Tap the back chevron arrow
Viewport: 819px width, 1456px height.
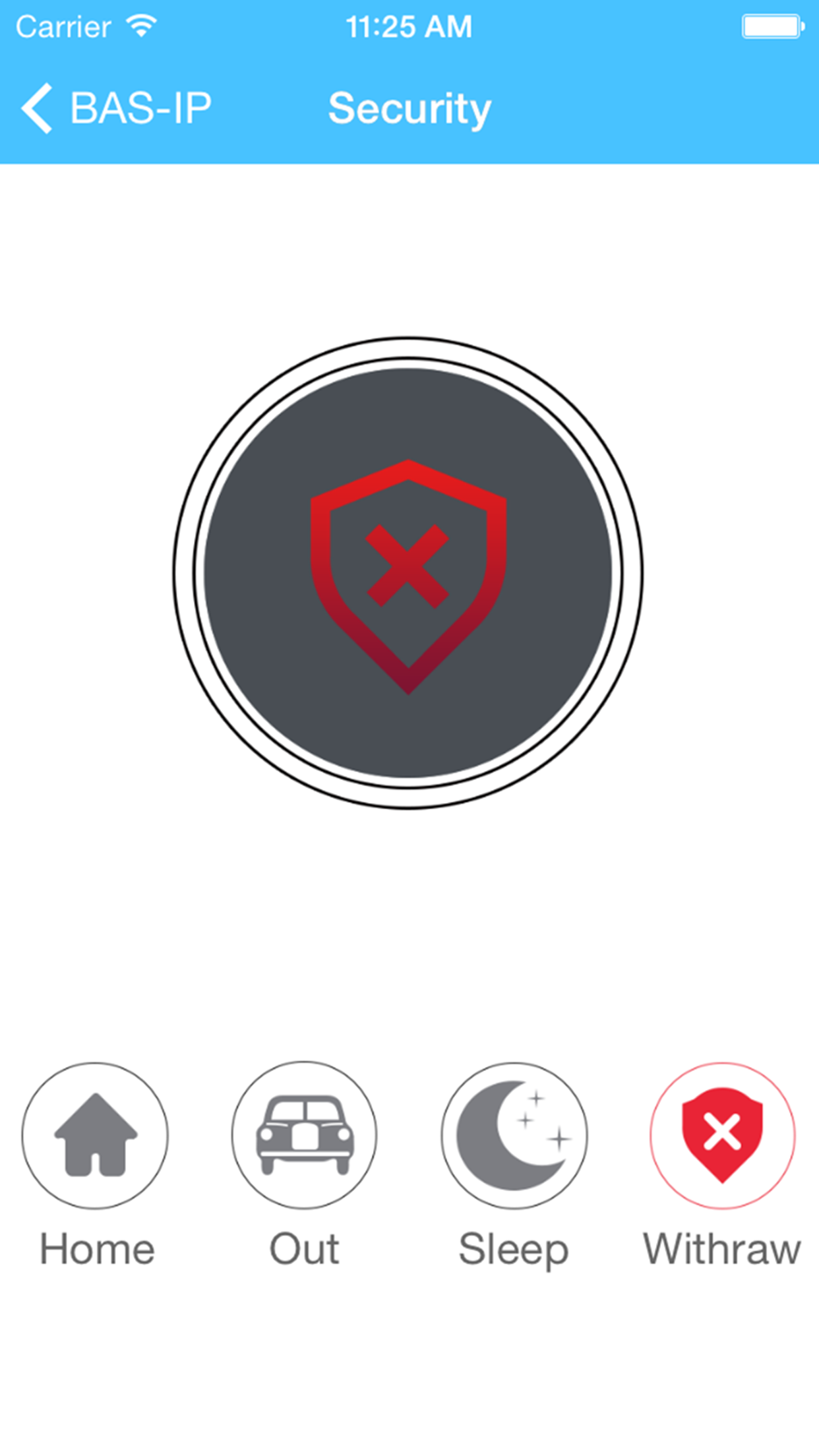click(x=37, y=107)
